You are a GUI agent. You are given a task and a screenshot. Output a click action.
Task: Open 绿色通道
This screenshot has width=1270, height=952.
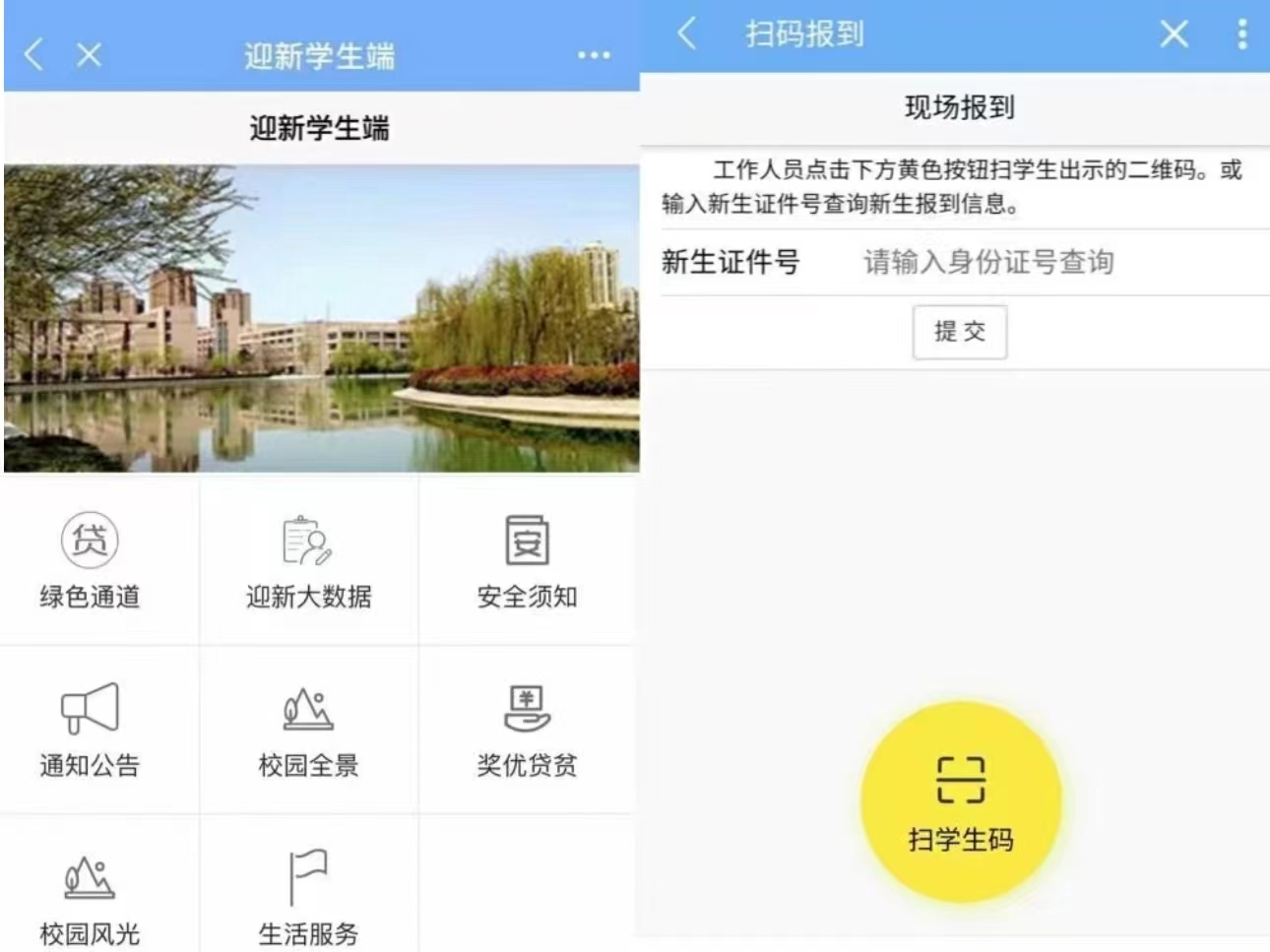point(90,562)
